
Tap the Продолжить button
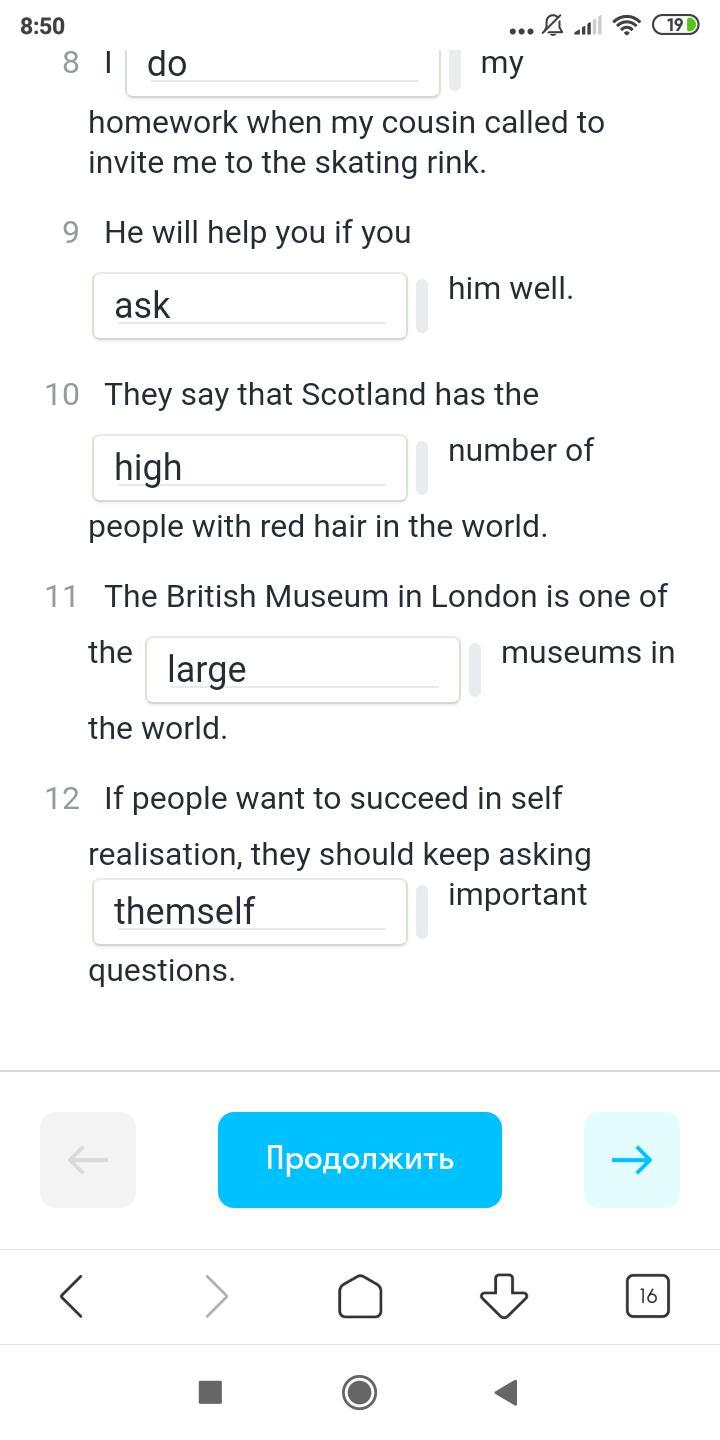[360, 1160]
